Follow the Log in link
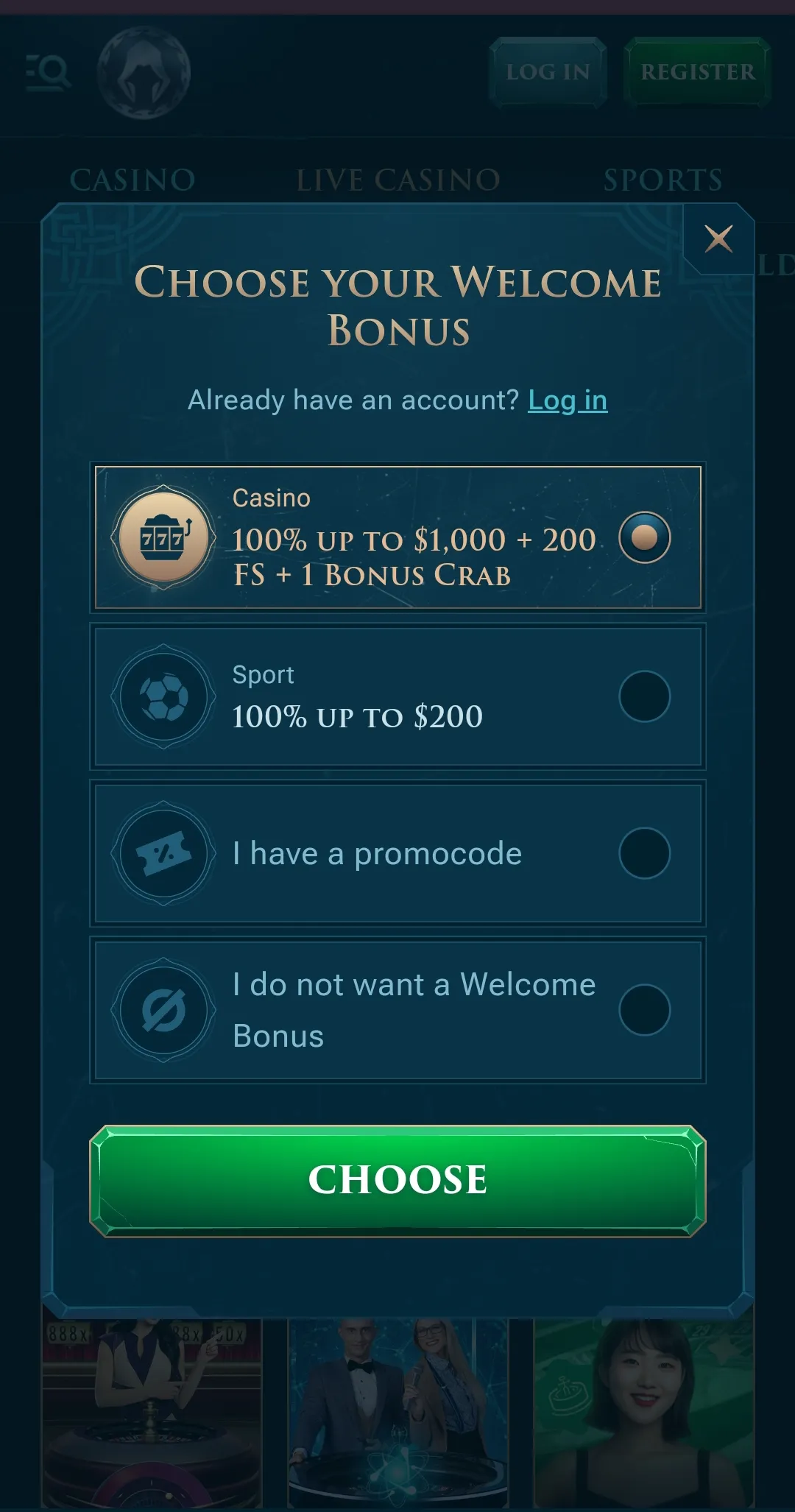This screenshot has width=795, height=1512. (568, 400)
